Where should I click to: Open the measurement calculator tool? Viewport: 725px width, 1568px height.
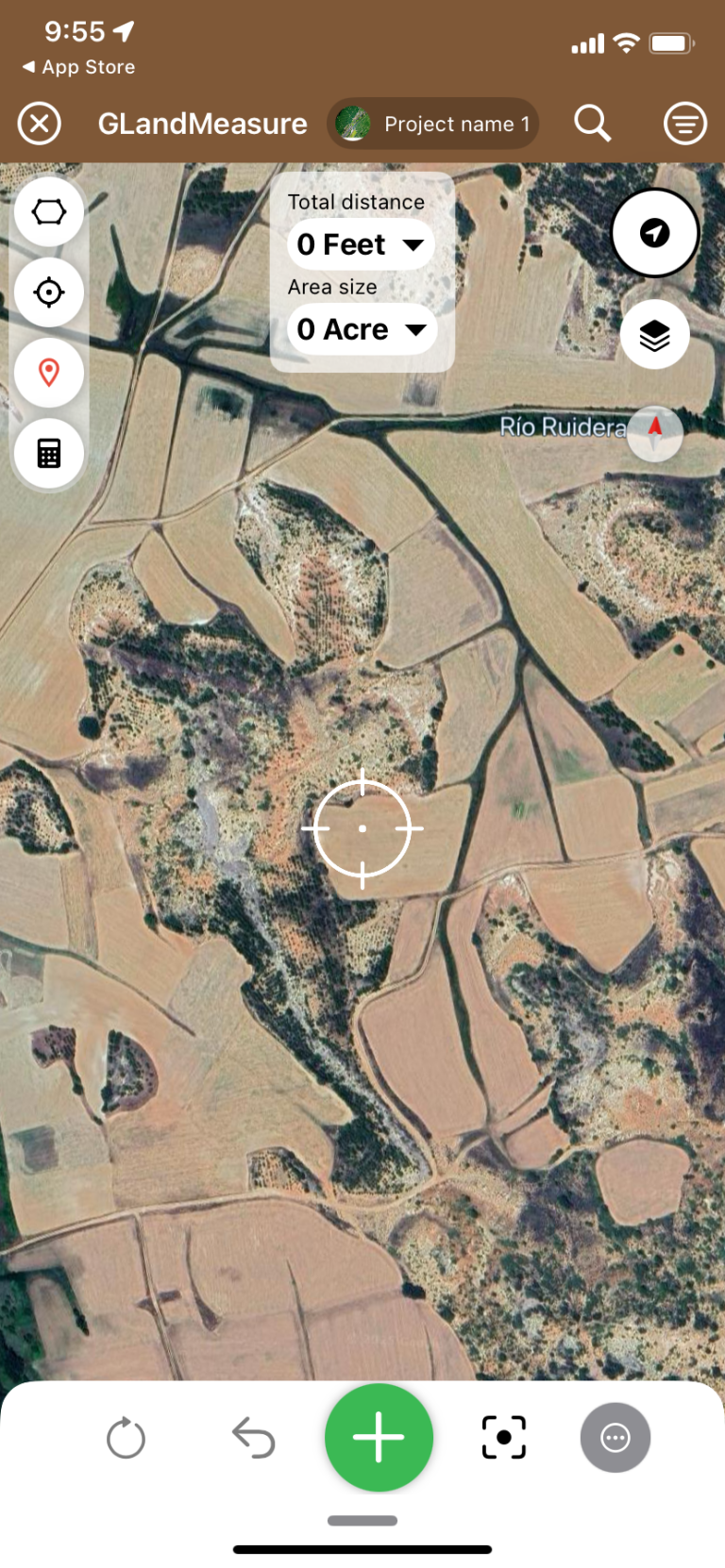pyautogui.click(x=48, y=453)
